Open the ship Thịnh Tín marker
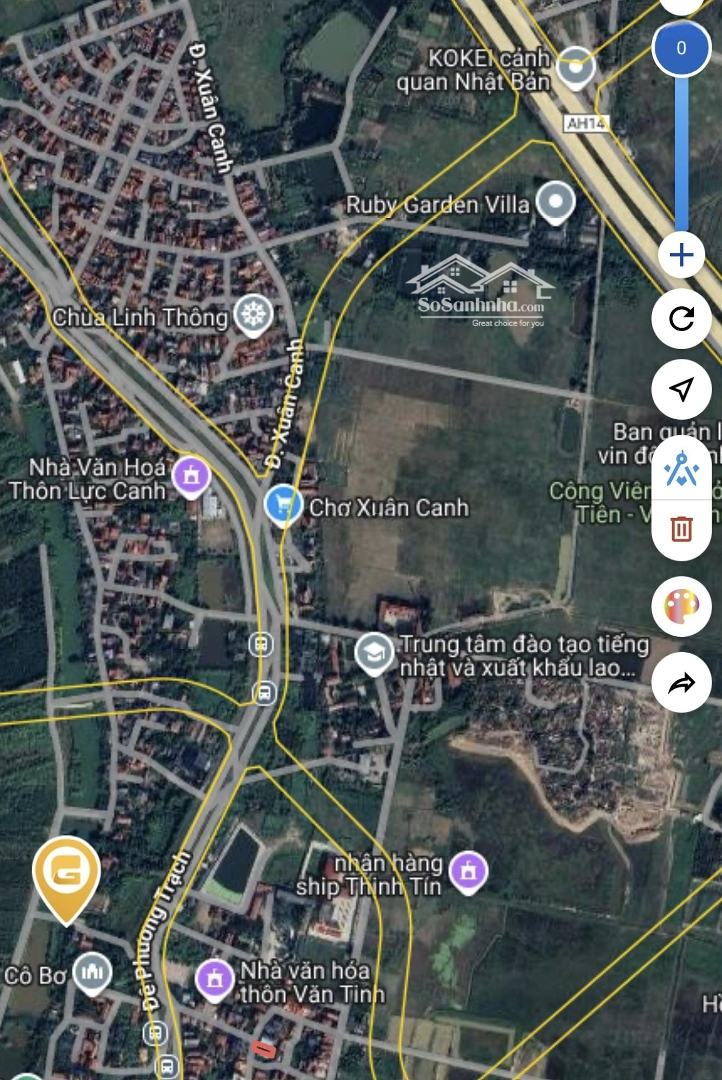 tap(467, 872)
